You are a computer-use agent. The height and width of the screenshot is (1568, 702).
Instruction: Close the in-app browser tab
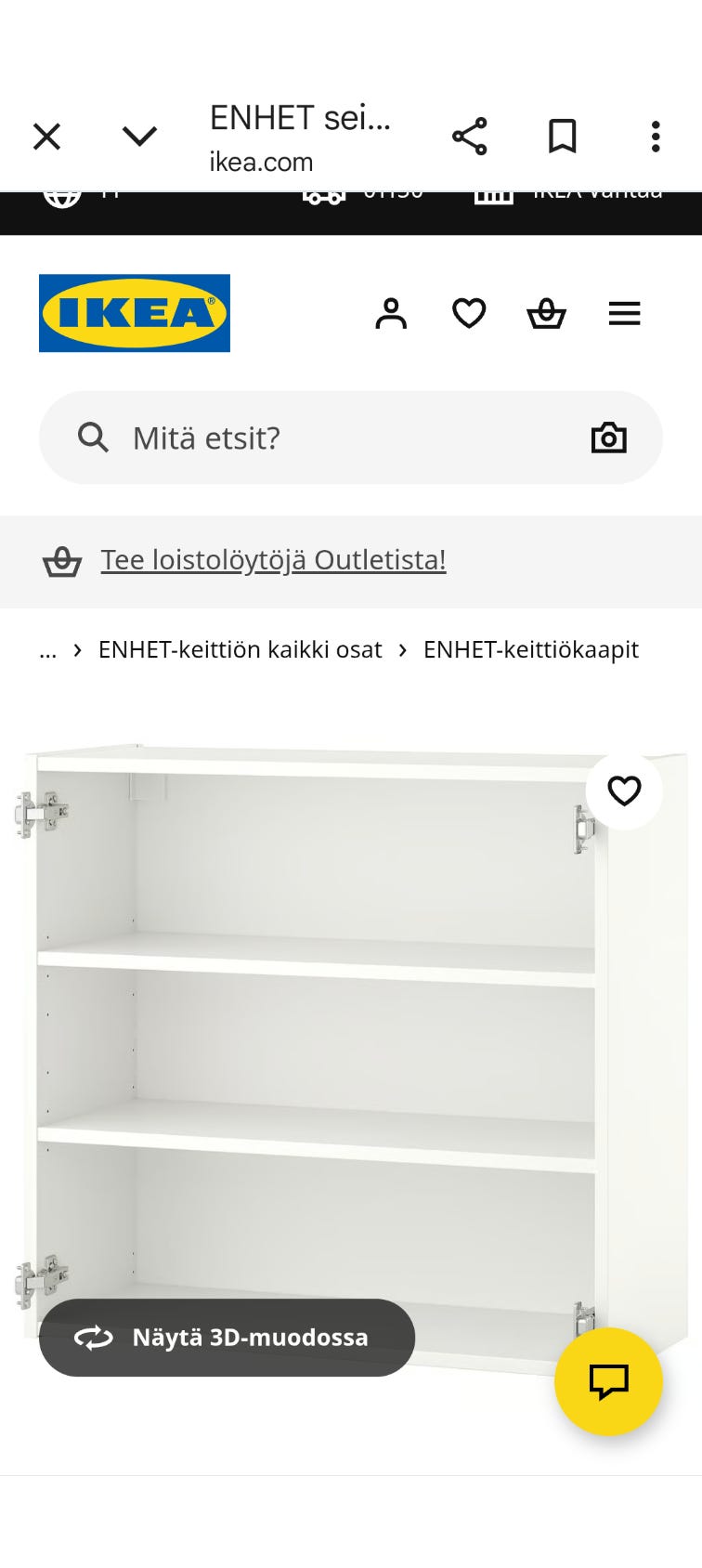[46, 137]
